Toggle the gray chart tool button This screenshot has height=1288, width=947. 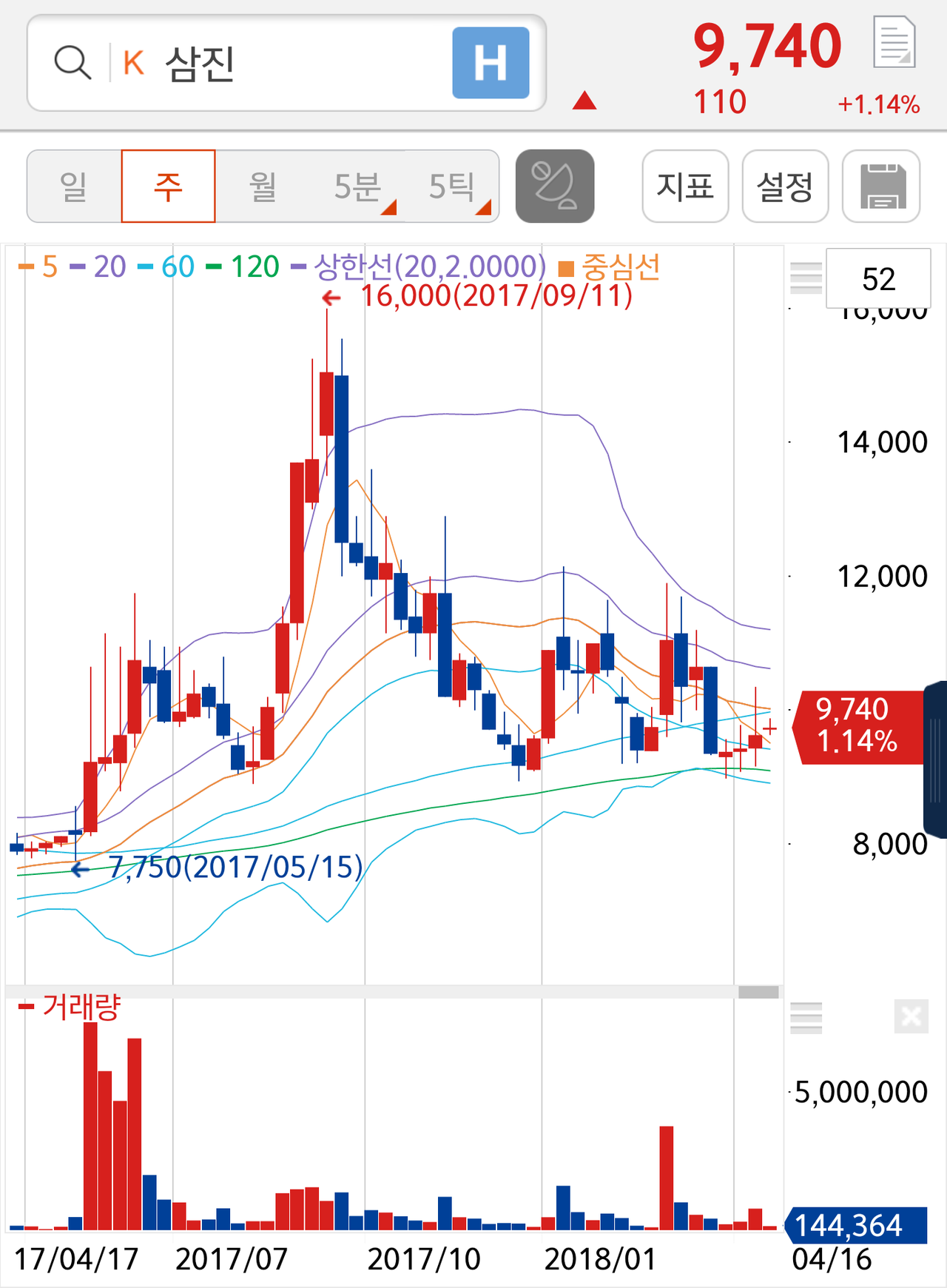coord(555,187)
